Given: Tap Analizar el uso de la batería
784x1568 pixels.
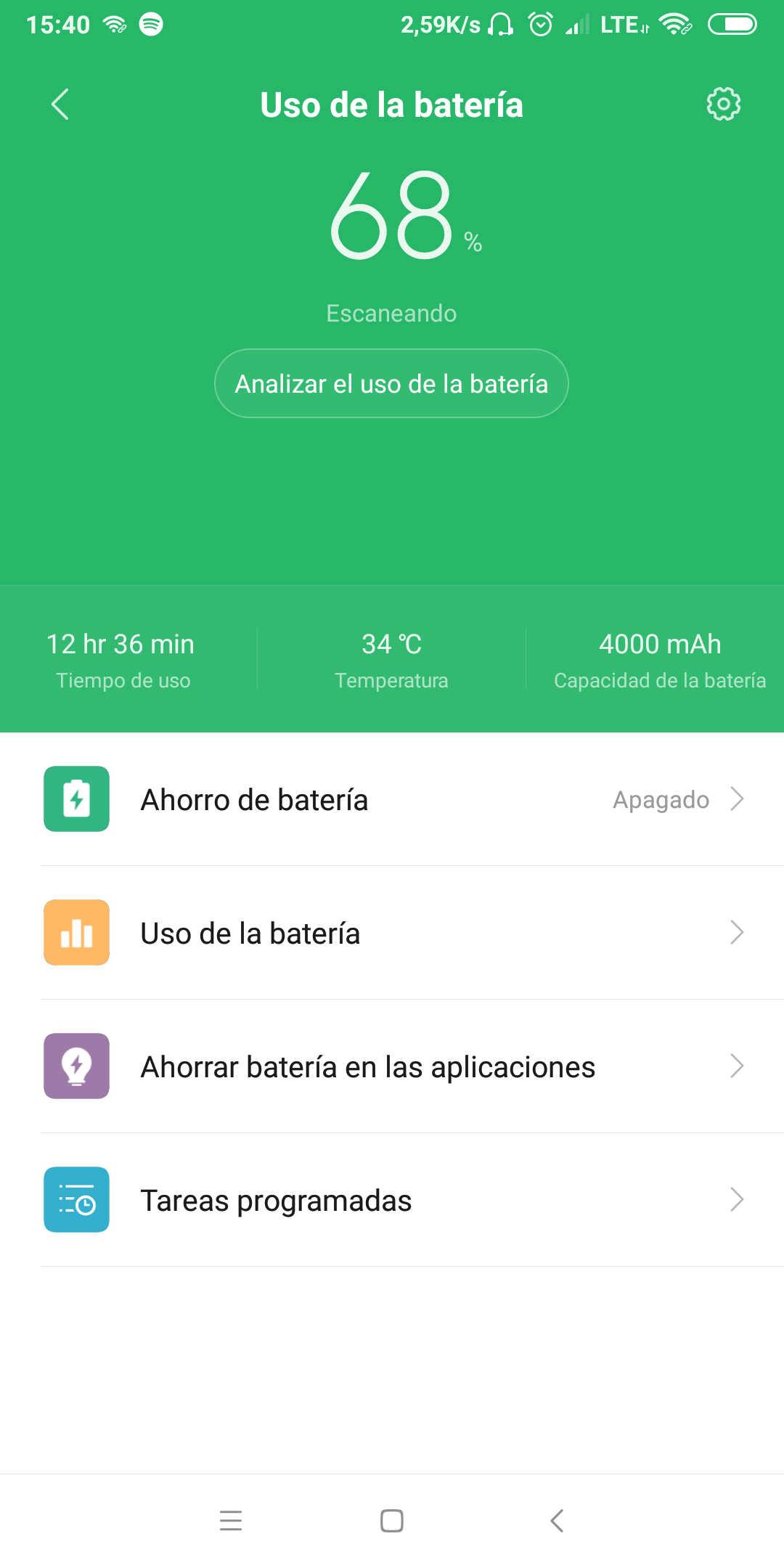Looking at the screenshot, I should [391, 383].
